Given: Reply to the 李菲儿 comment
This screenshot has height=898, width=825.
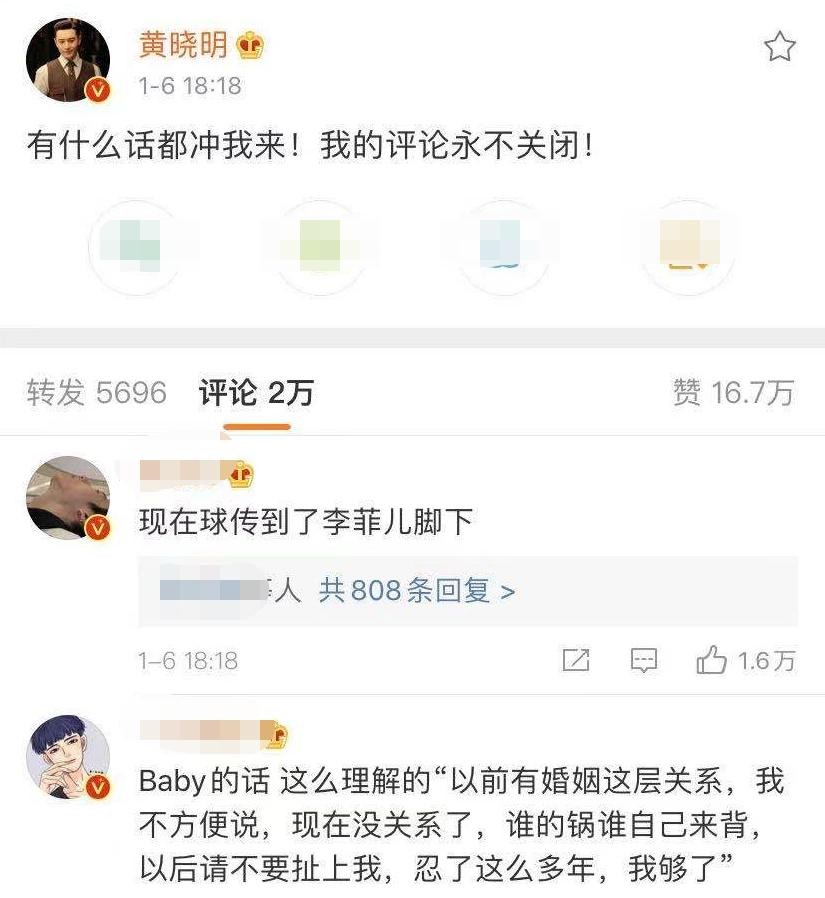Looking at the screenshot, I should click(x=643, y=660).
